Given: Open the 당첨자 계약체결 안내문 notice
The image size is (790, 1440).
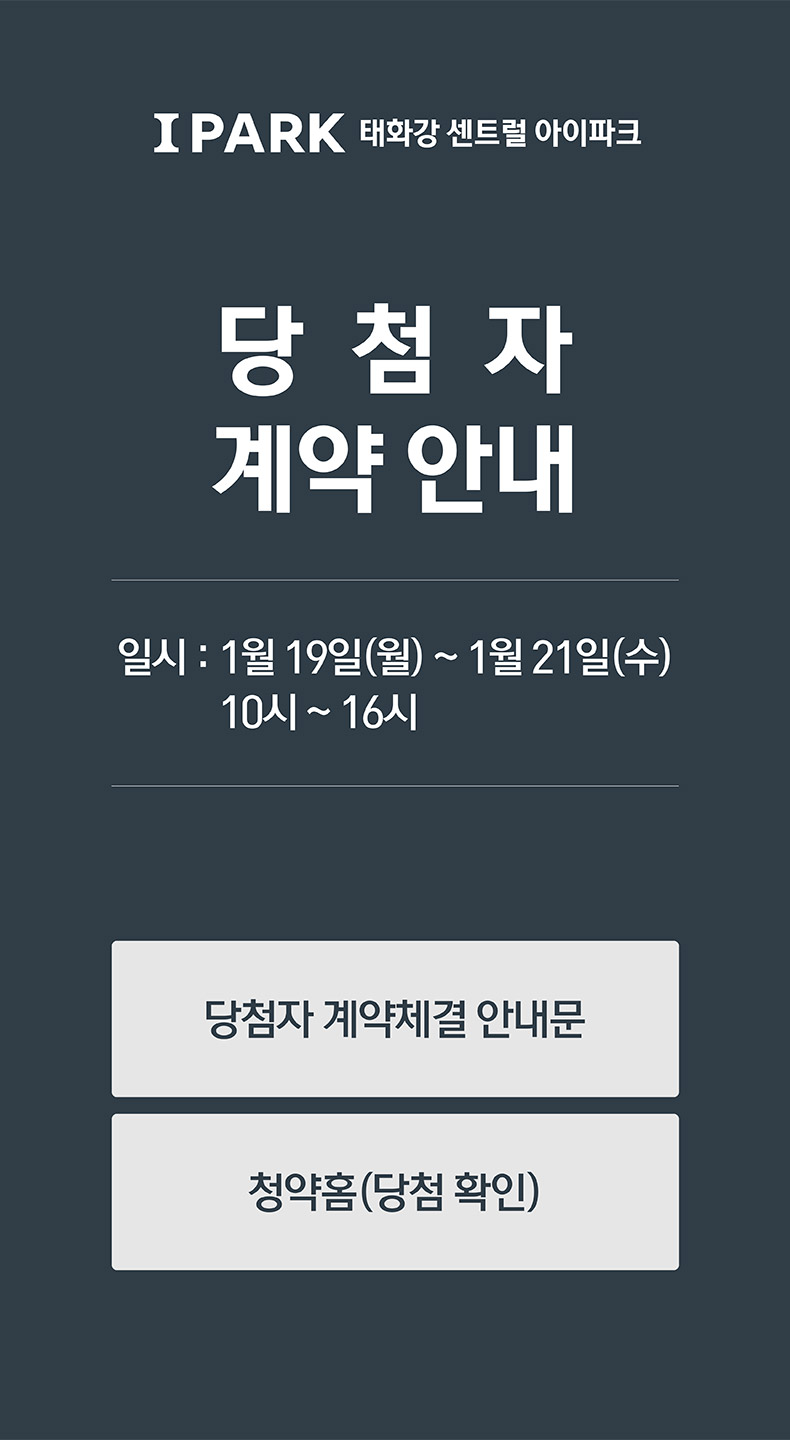Looking at the screenshot, I should point(395,1019).
